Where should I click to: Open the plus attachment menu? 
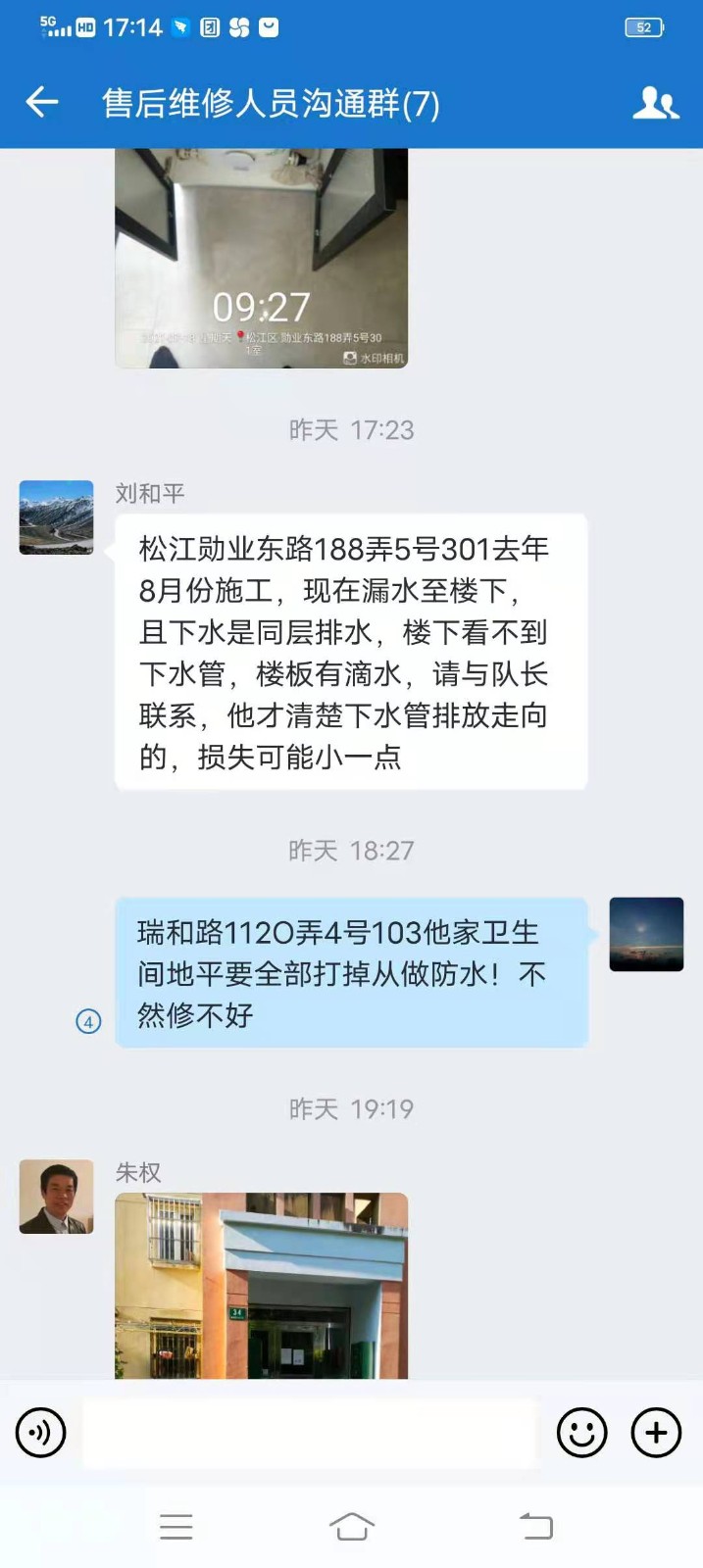656,1433
